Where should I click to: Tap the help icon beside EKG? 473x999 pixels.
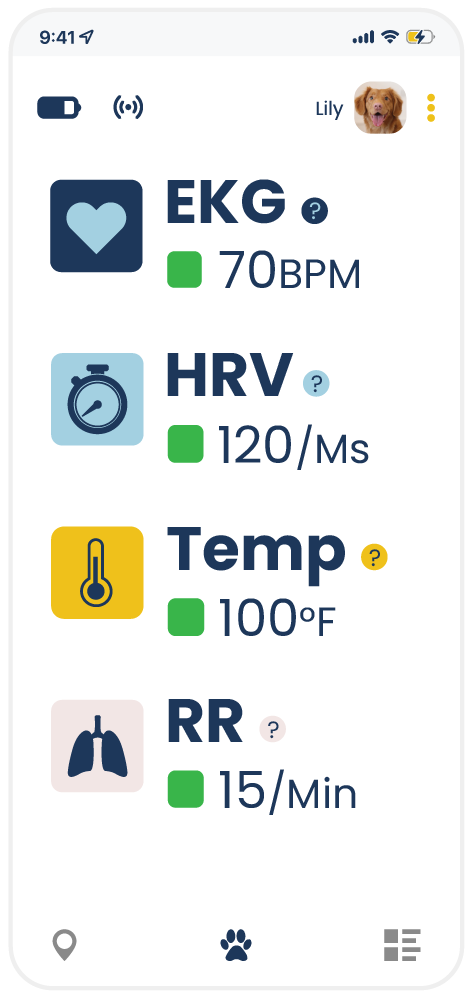pos(315,210)
